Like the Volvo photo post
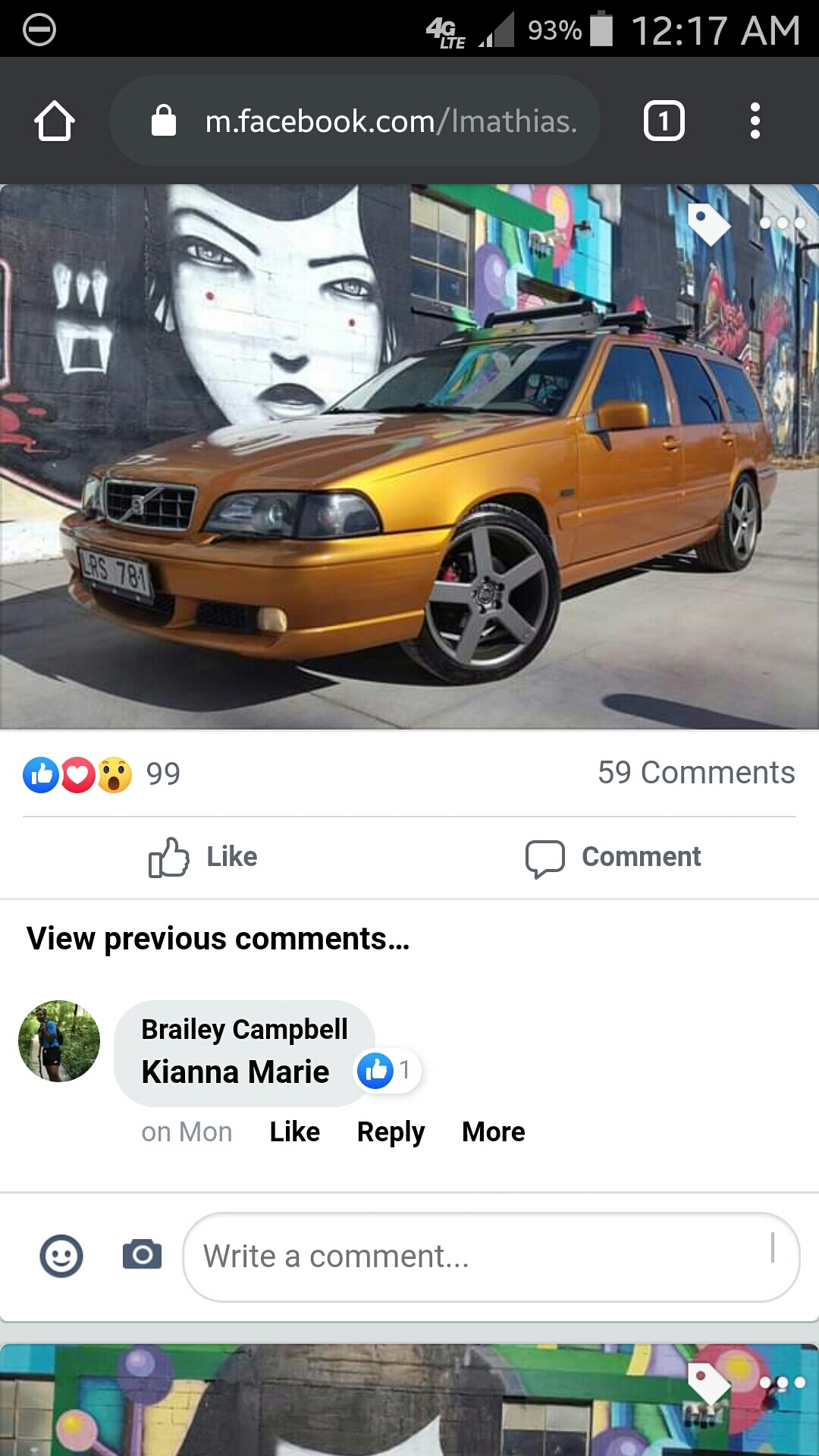The image size is (819, 1456). click(x=203, y=857)
